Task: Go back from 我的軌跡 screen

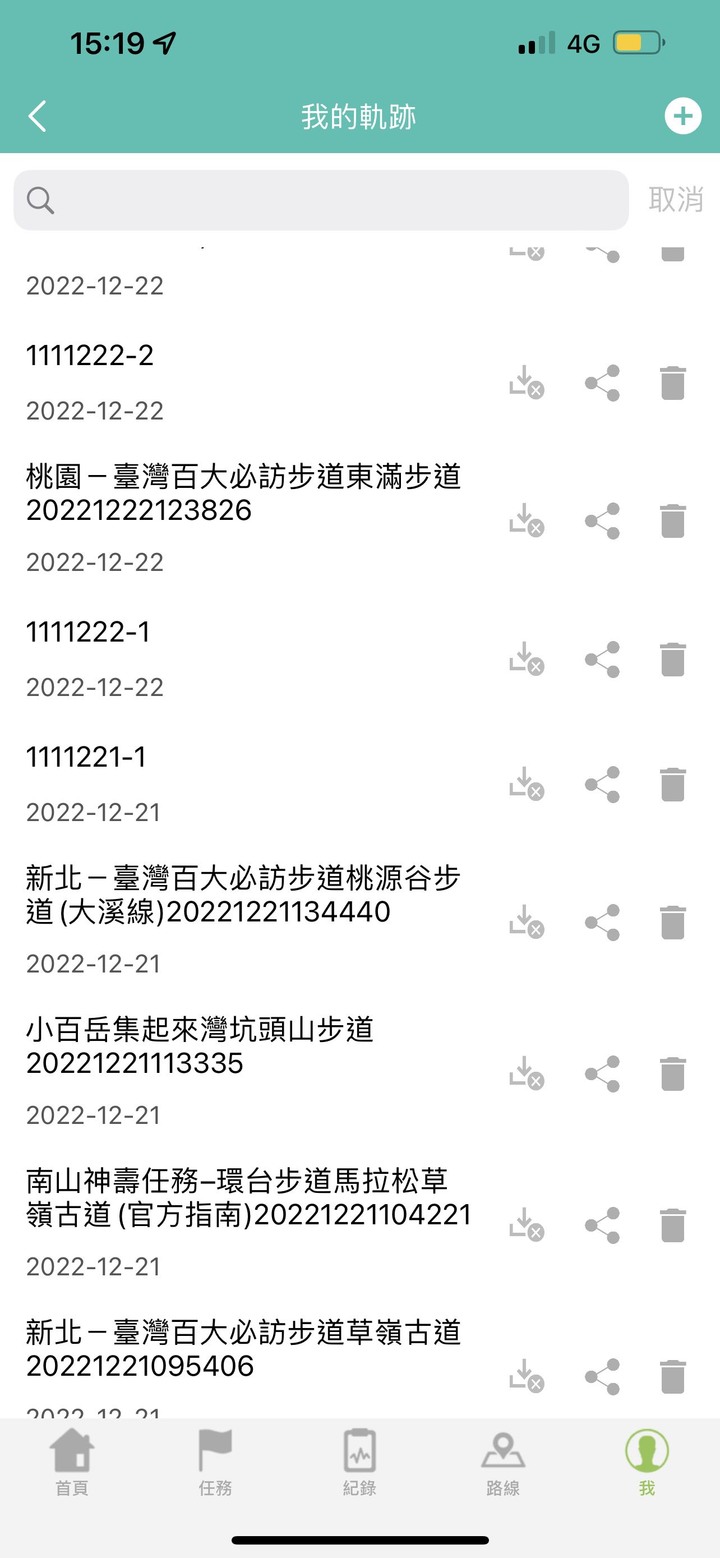Action: (x=37, y=117)
